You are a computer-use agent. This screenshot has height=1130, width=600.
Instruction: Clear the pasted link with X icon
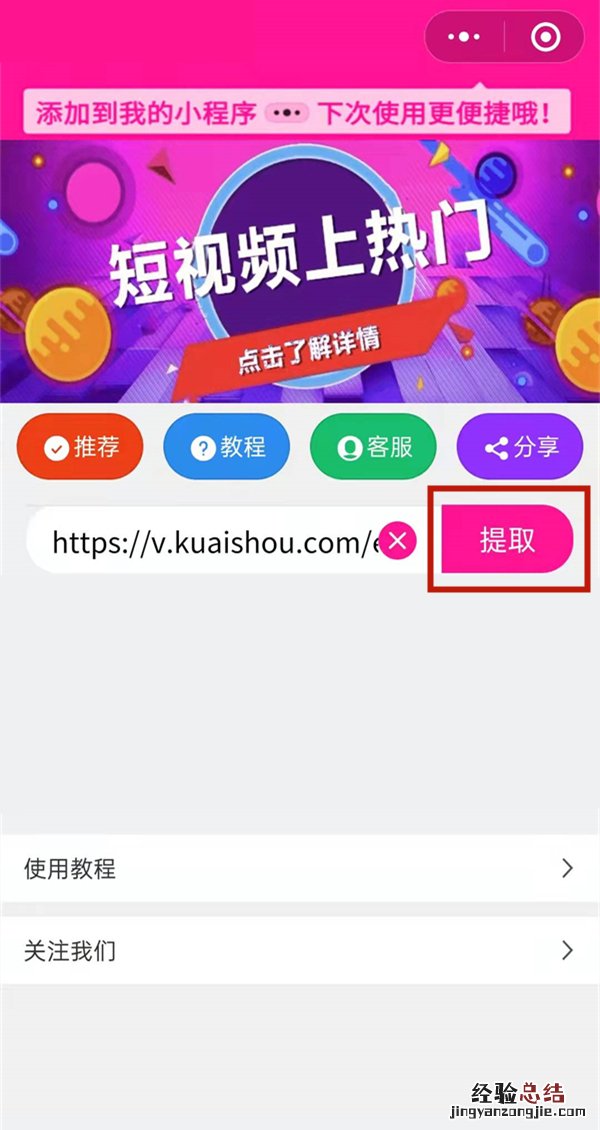[398, 541]
